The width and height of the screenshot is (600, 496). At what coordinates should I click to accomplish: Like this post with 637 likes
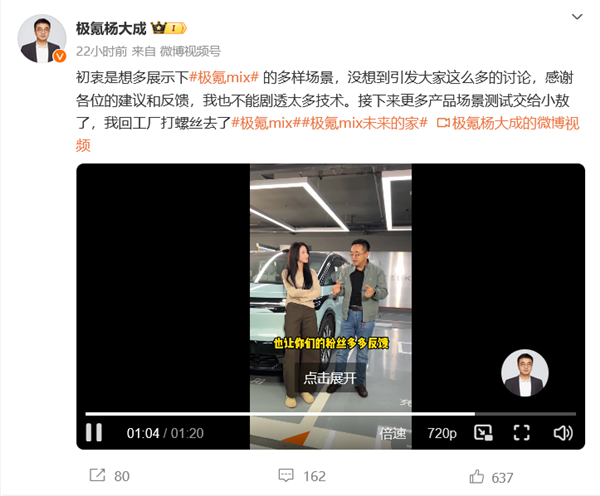pos(490,476)
